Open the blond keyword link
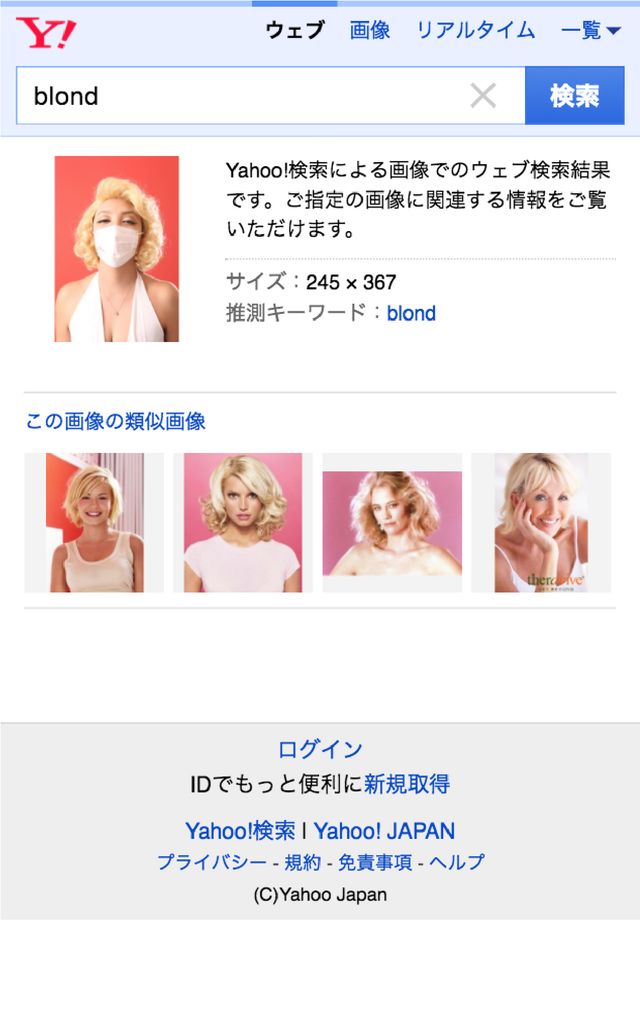This screenshot has height=1023, width=640. [411, 313]
